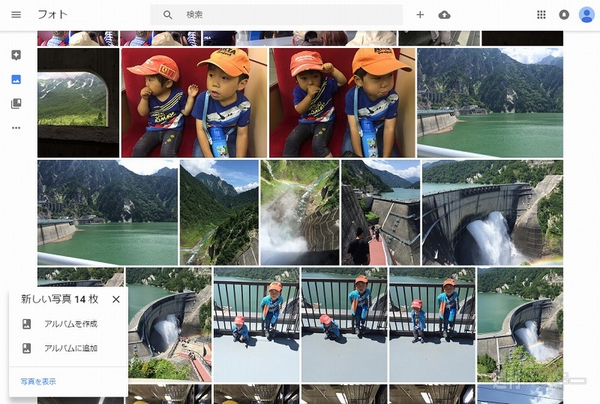Image resolution: width=600 pixels, height=404 pixels.
Task: Dismiss the 新しい写真 14 枚 popup
Action: click(116, 299)
